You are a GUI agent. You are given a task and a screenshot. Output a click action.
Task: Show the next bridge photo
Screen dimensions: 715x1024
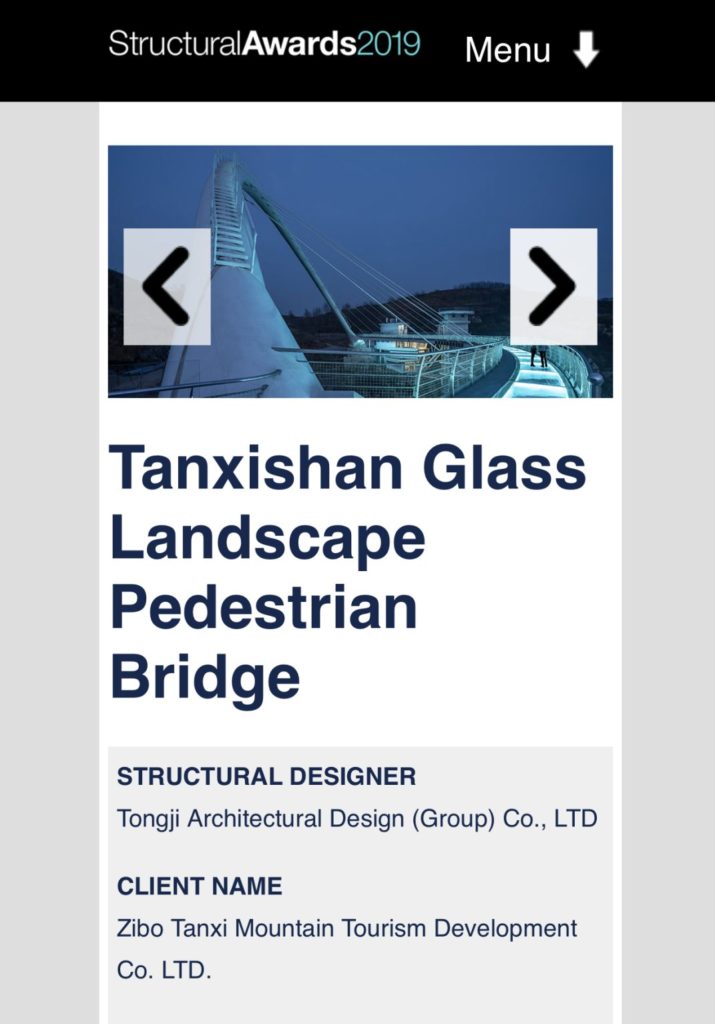(553, 287)
